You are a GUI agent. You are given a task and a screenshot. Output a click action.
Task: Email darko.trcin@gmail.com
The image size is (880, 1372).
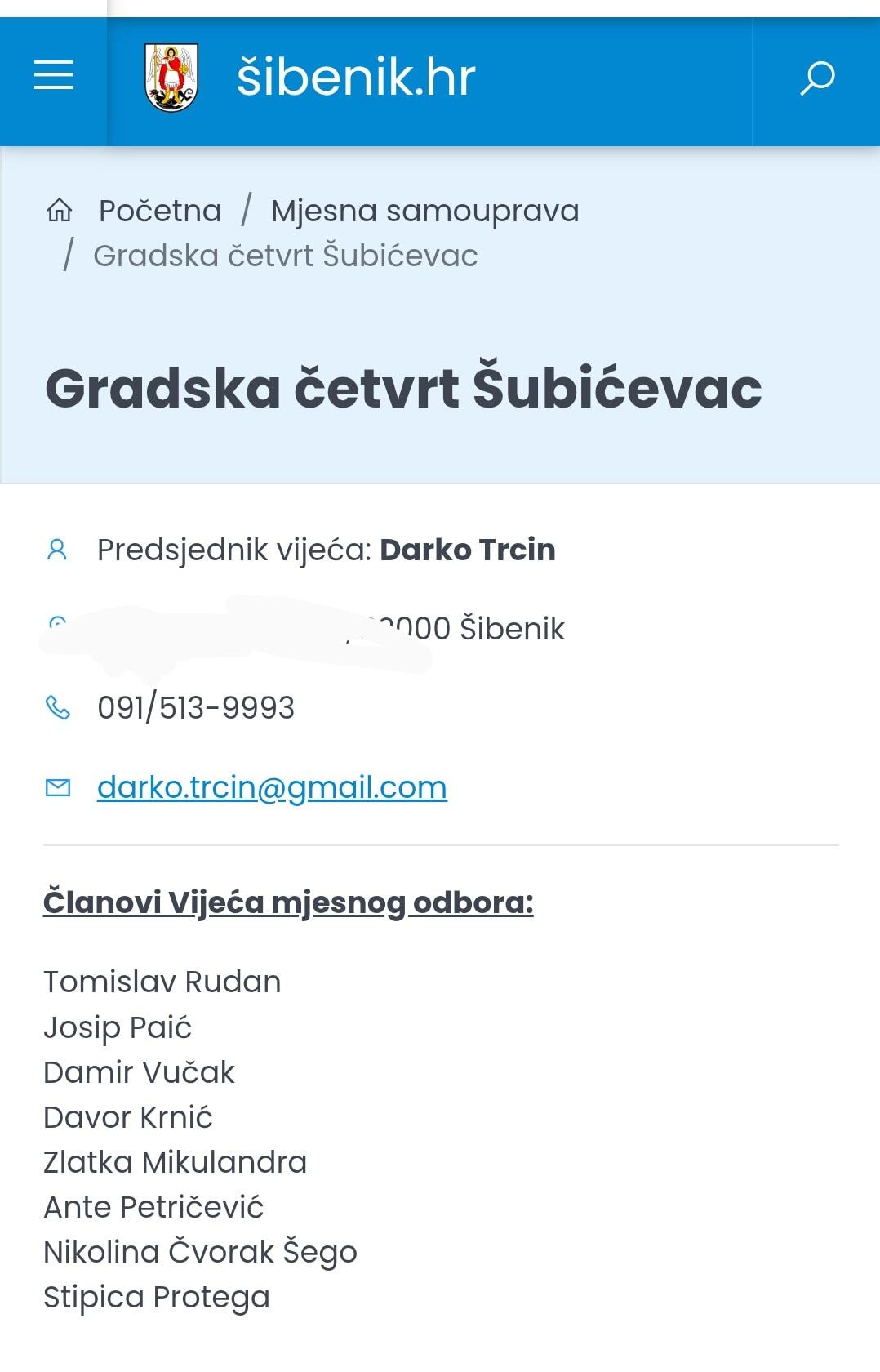click(272, 787)
